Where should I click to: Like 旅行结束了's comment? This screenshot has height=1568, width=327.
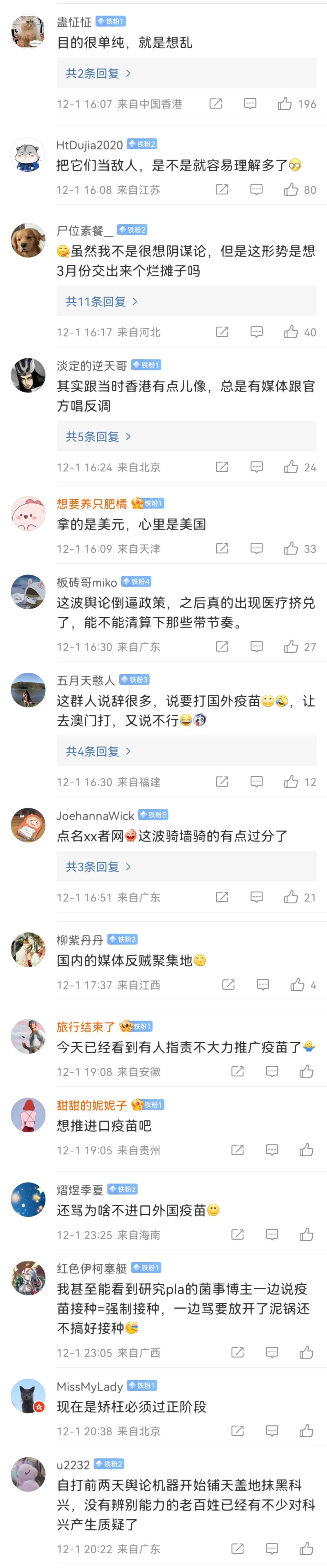point(306,1072)
